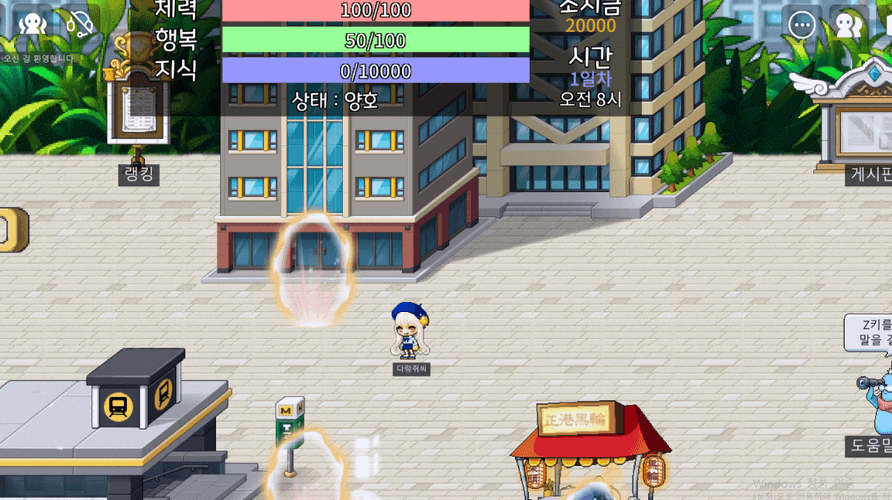Enter the glowing portal by the building door
This screenshot has width=892, height=500.
[x=313, y=271]
